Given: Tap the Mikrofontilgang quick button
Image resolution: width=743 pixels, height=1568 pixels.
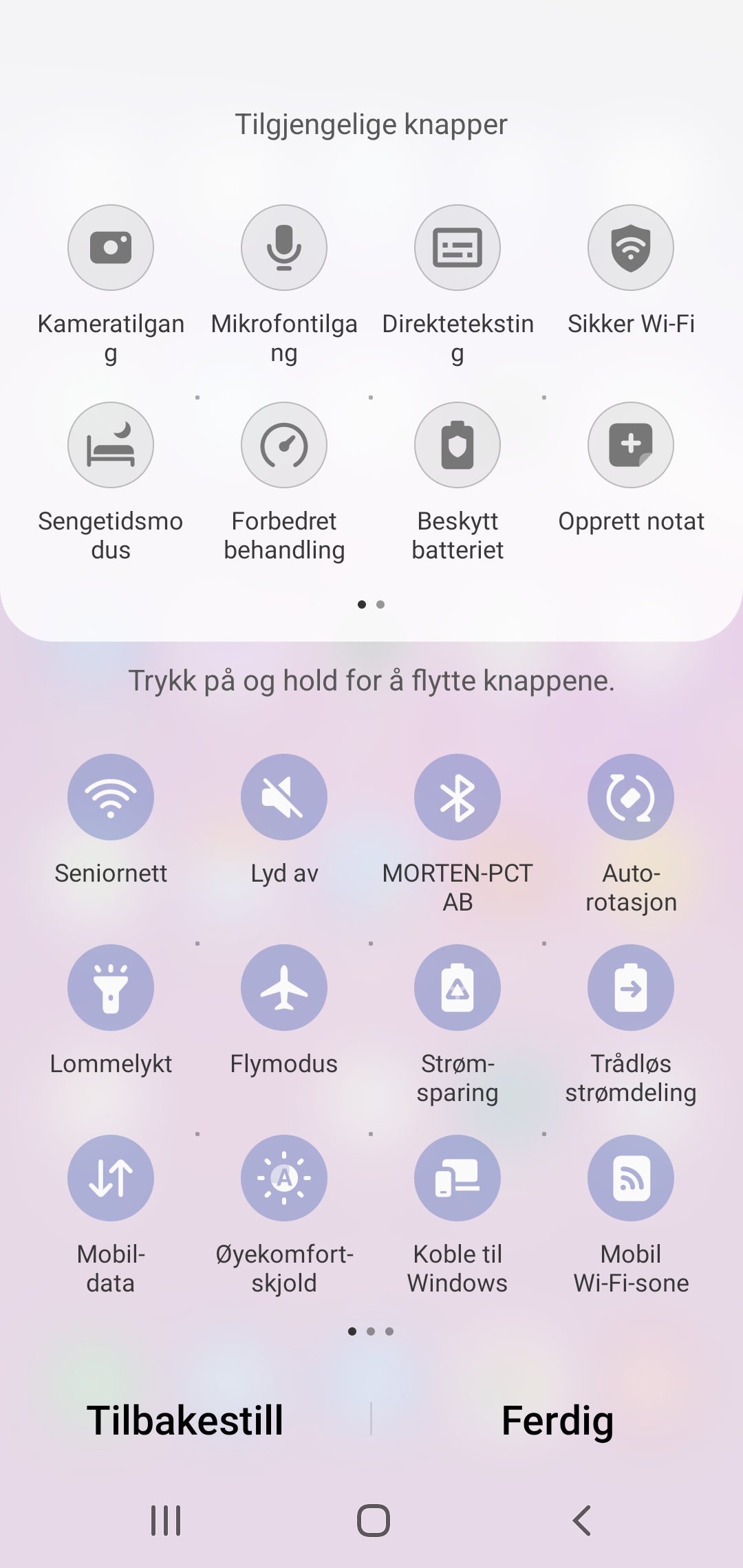Looking at the screenshot, I should tap(284, 248).
